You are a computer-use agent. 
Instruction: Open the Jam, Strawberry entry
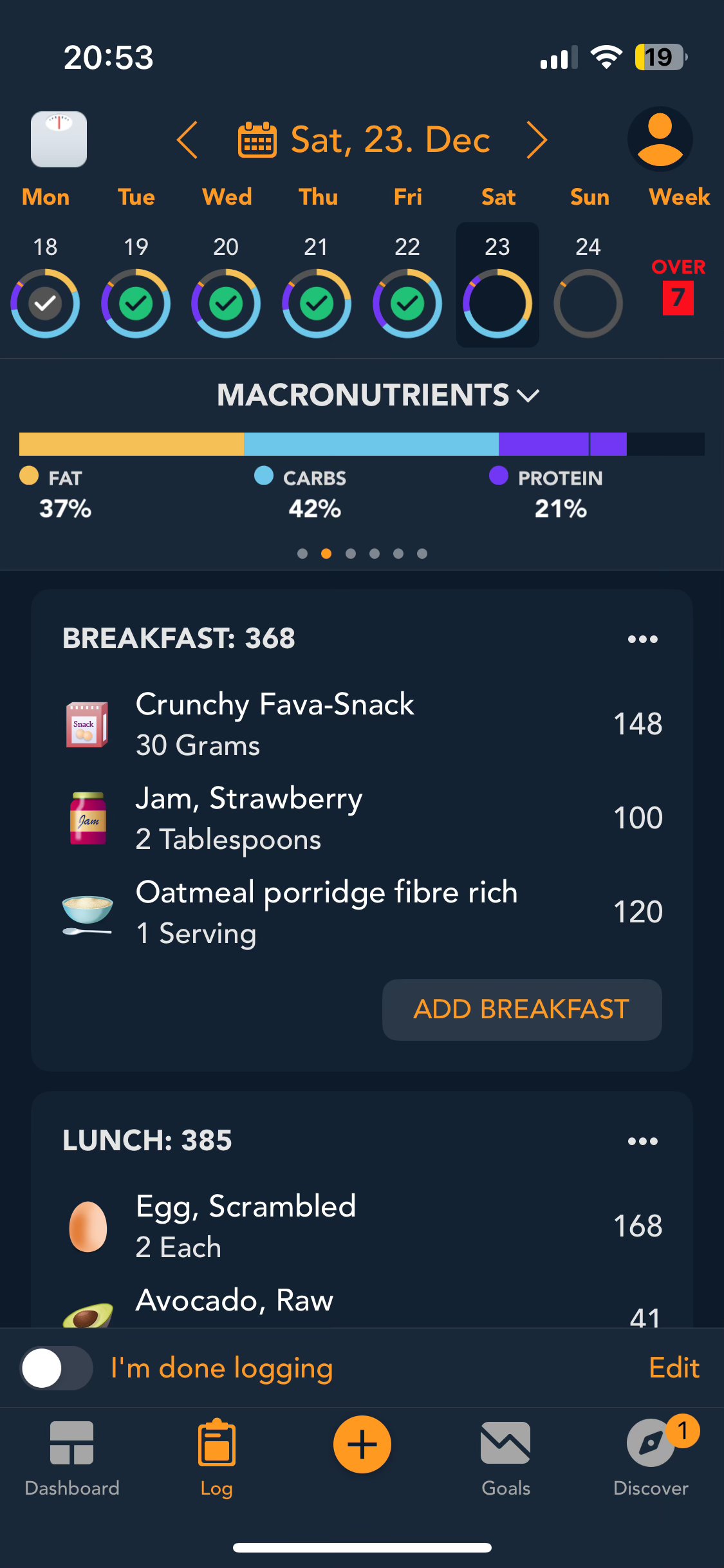362,818
